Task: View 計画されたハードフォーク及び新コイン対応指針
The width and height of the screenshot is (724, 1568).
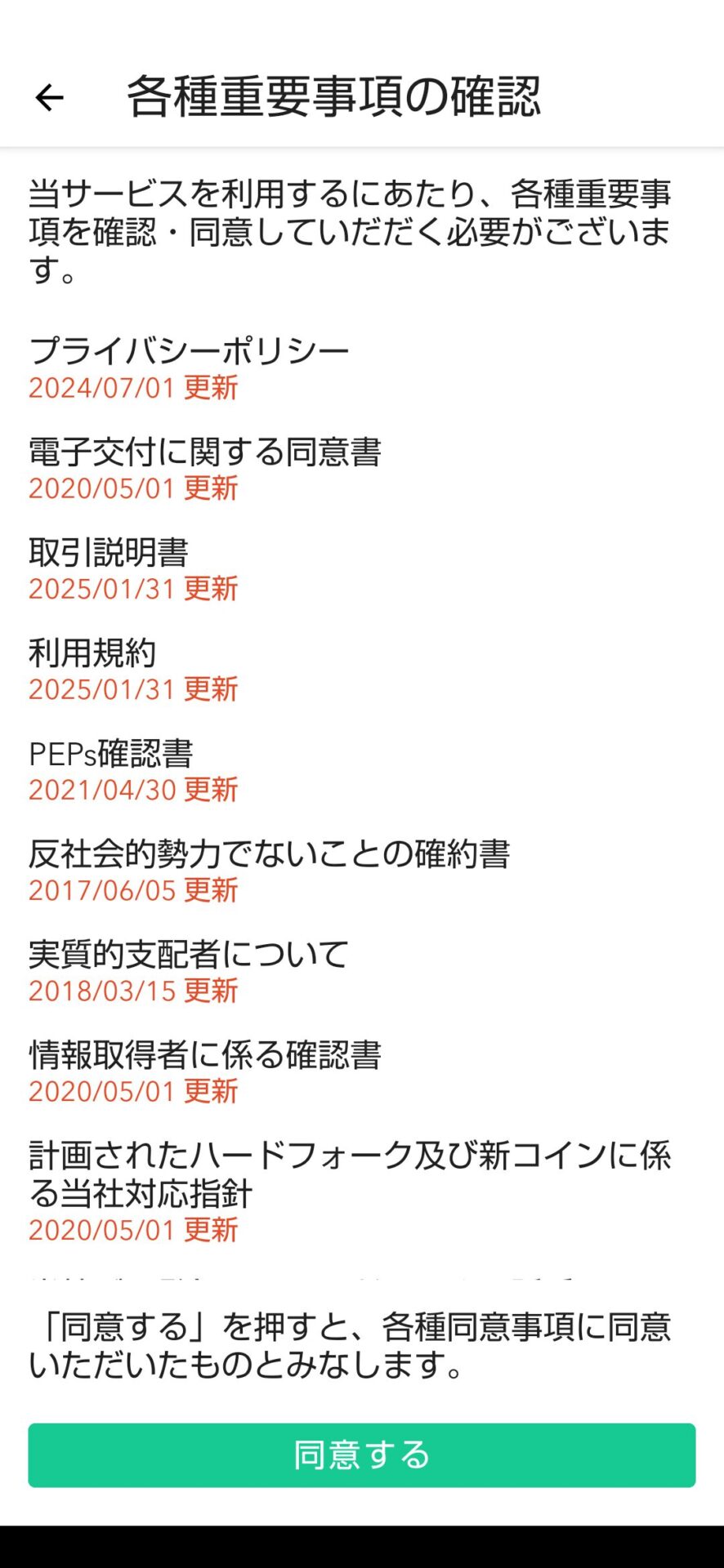Action: click(x=350, y=1174)
